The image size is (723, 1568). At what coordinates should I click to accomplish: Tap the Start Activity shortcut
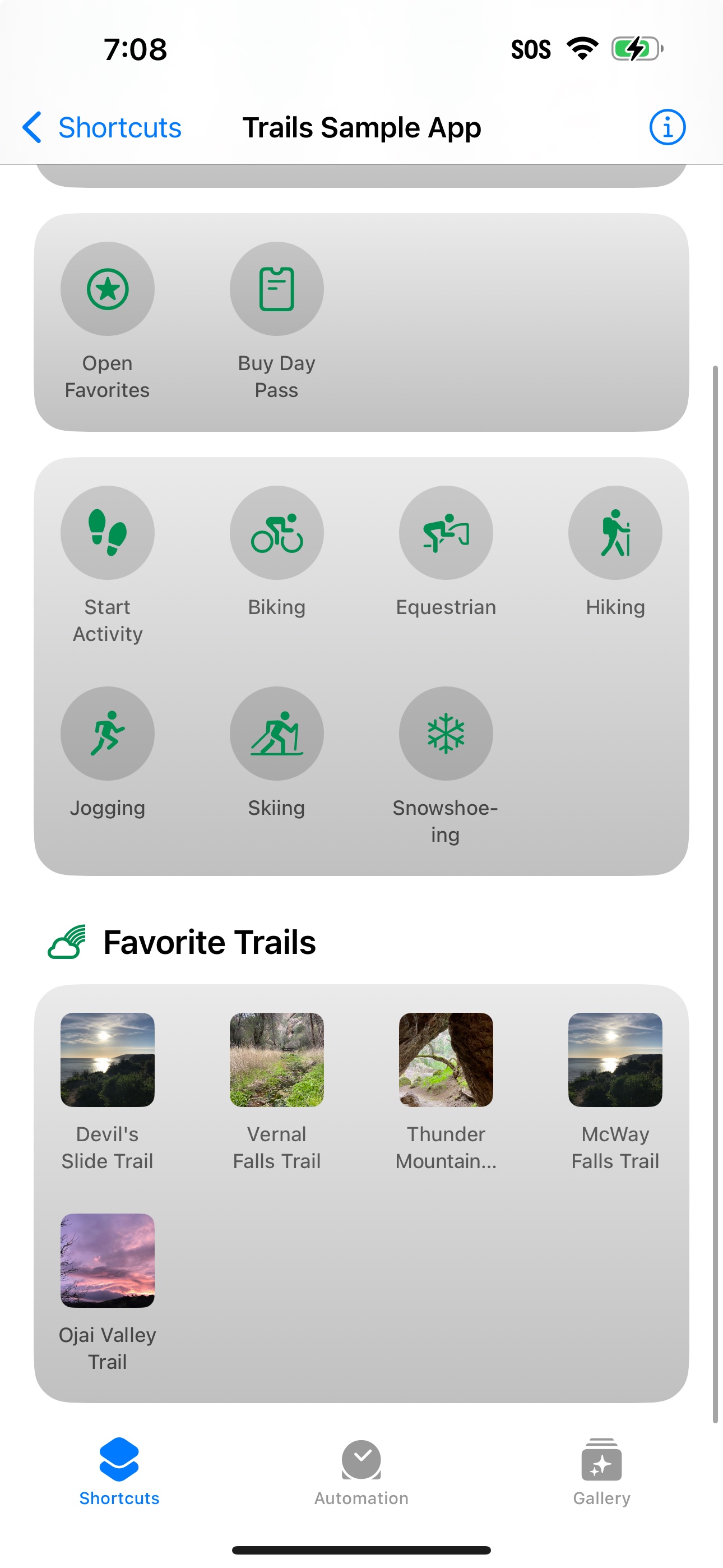click(x=108, y=533)
